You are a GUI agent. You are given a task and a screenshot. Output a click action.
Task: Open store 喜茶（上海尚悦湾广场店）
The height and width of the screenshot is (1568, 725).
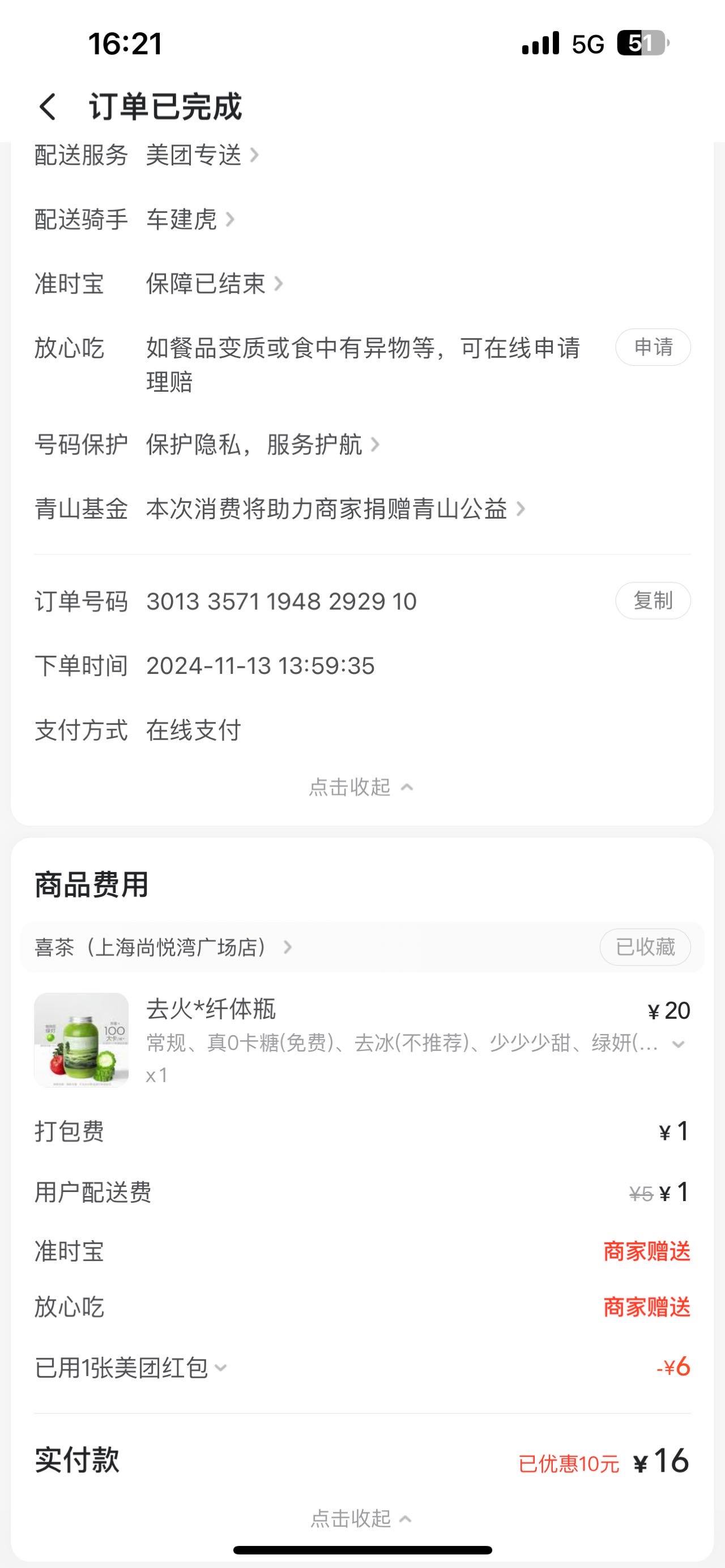[163, 947]
